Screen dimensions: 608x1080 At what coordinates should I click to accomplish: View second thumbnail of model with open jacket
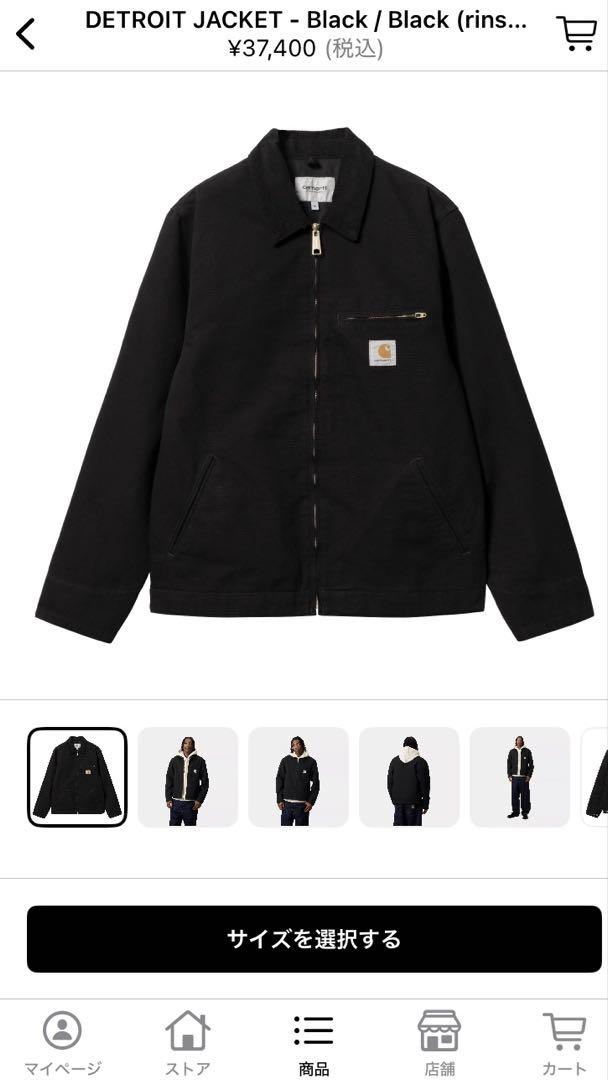pyautogui.click(x=188, y=777)
